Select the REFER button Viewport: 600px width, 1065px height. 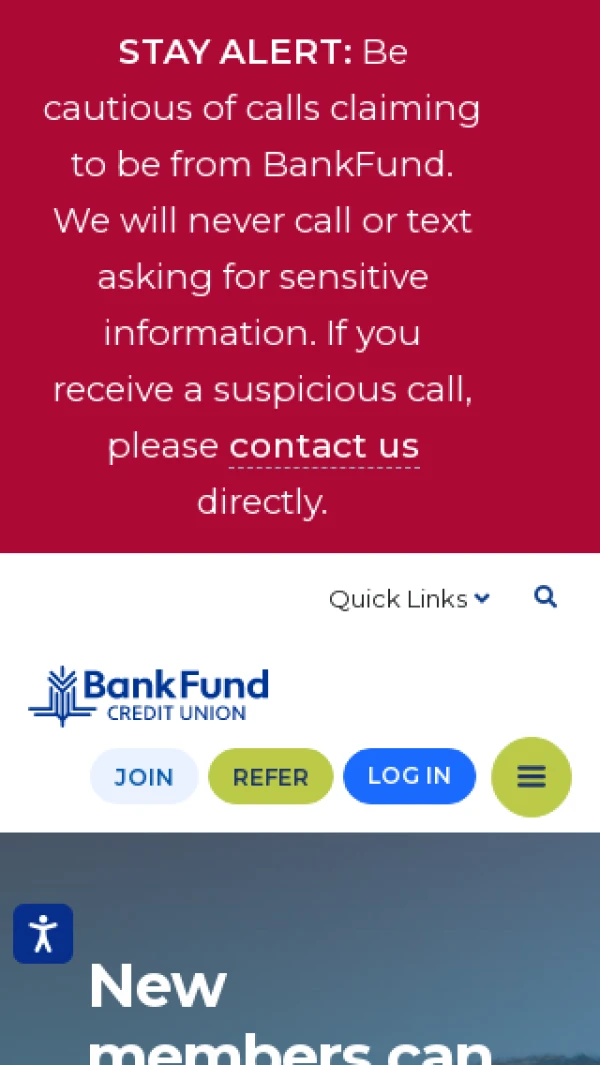point(270,777)
